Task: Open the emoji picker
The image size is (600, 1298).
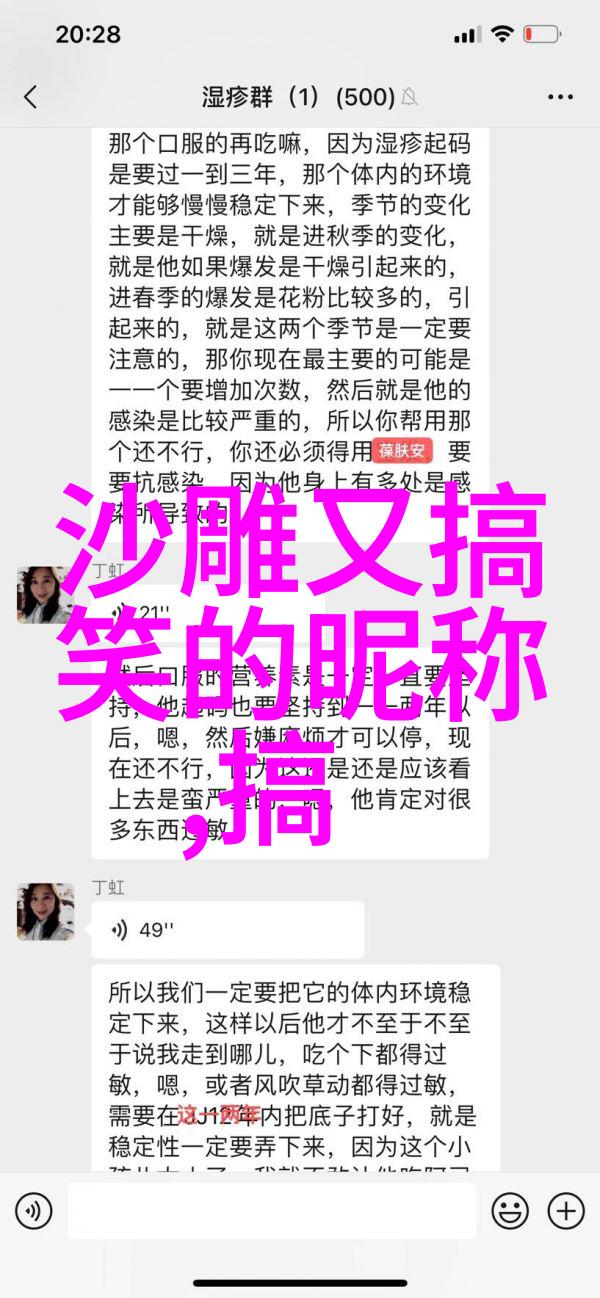Action: [x=510, y=1212]
